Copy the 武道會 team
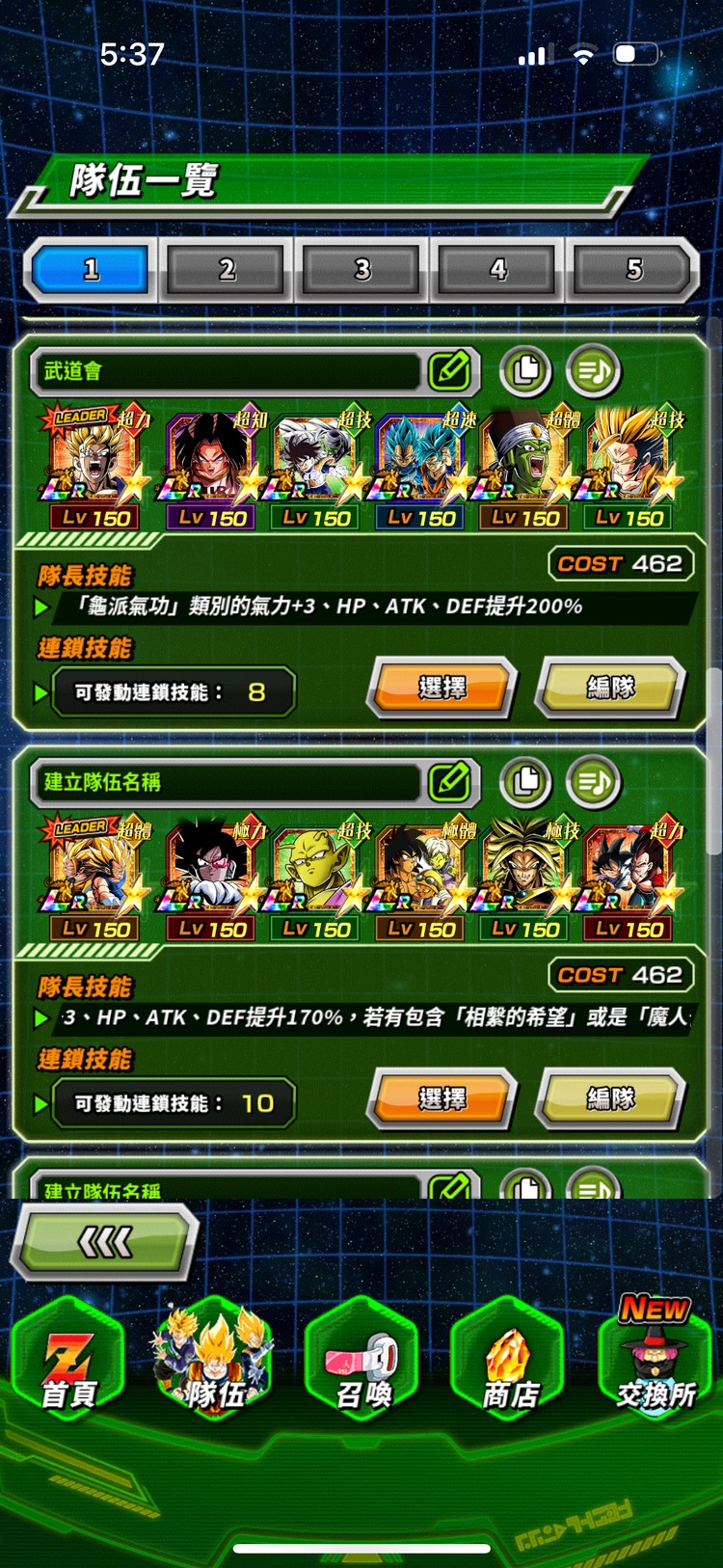 point(525,371)
